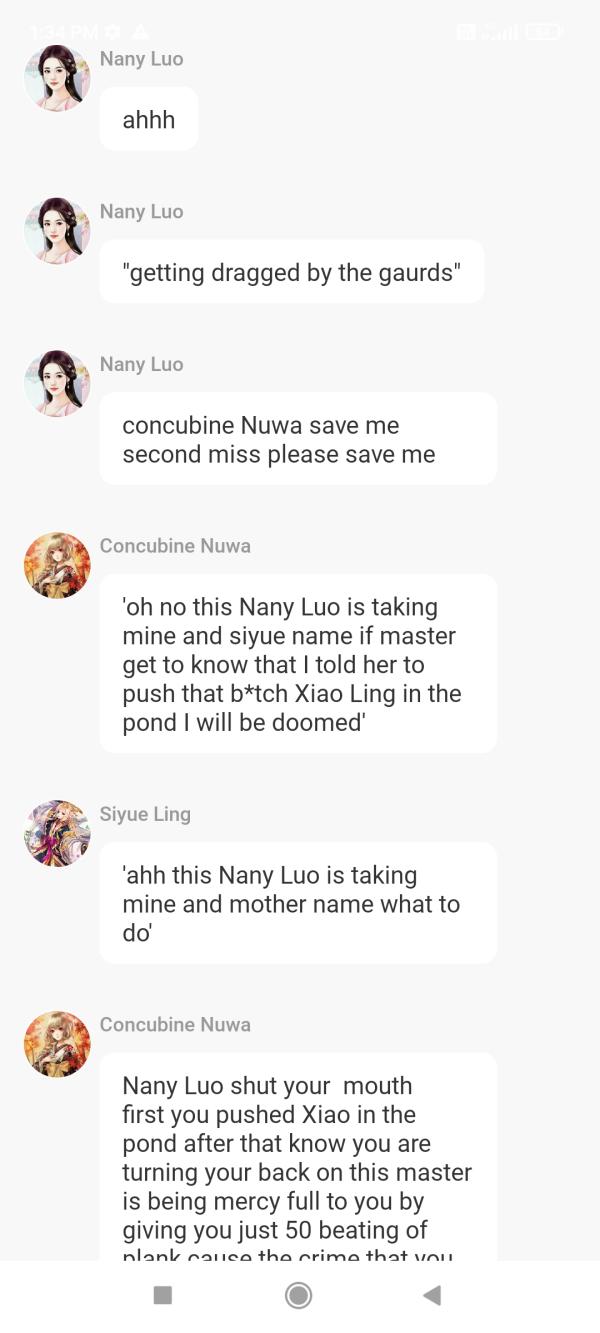This screenshot has width=600, height=1333.
Task: Tap Concubine Nuwa's avatar beside the pond message
Action: [x=57, y=565]
